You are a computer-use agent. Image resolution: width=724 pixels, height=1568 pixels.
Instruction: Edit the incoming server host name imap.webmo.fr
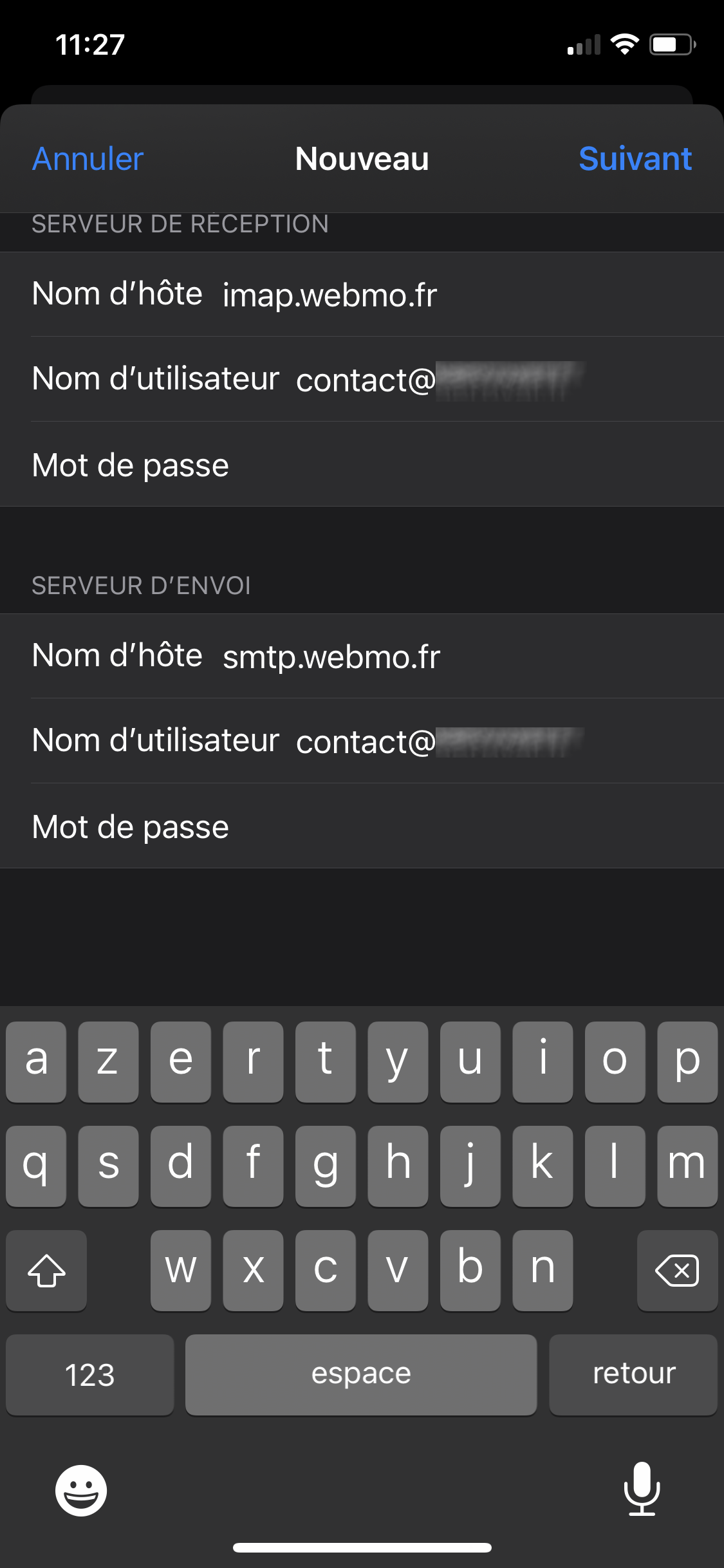(x=362, y=294)
